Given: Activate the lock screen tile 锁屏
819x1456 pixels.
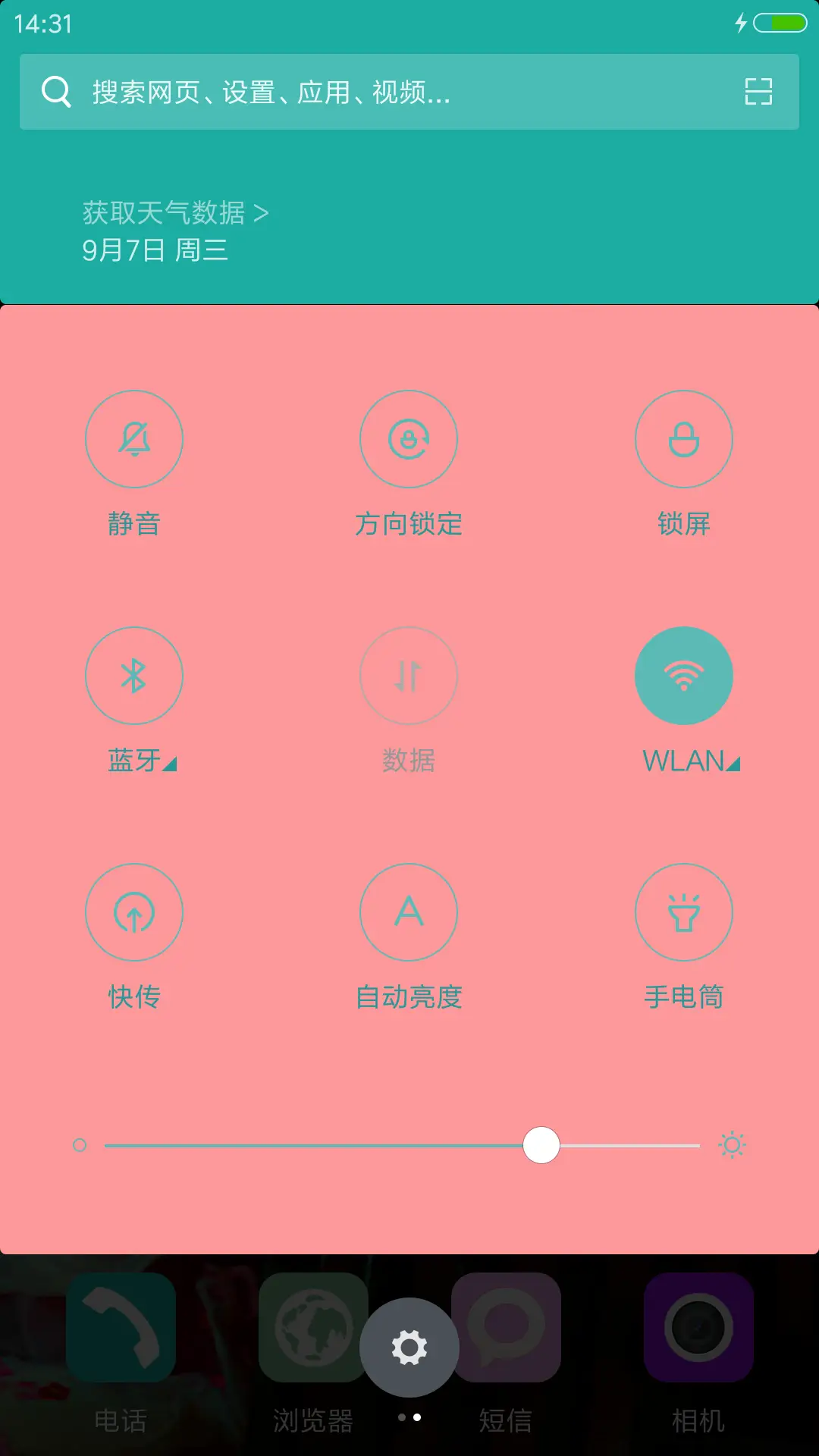Looking at the screenshot, I should (683, 439).
